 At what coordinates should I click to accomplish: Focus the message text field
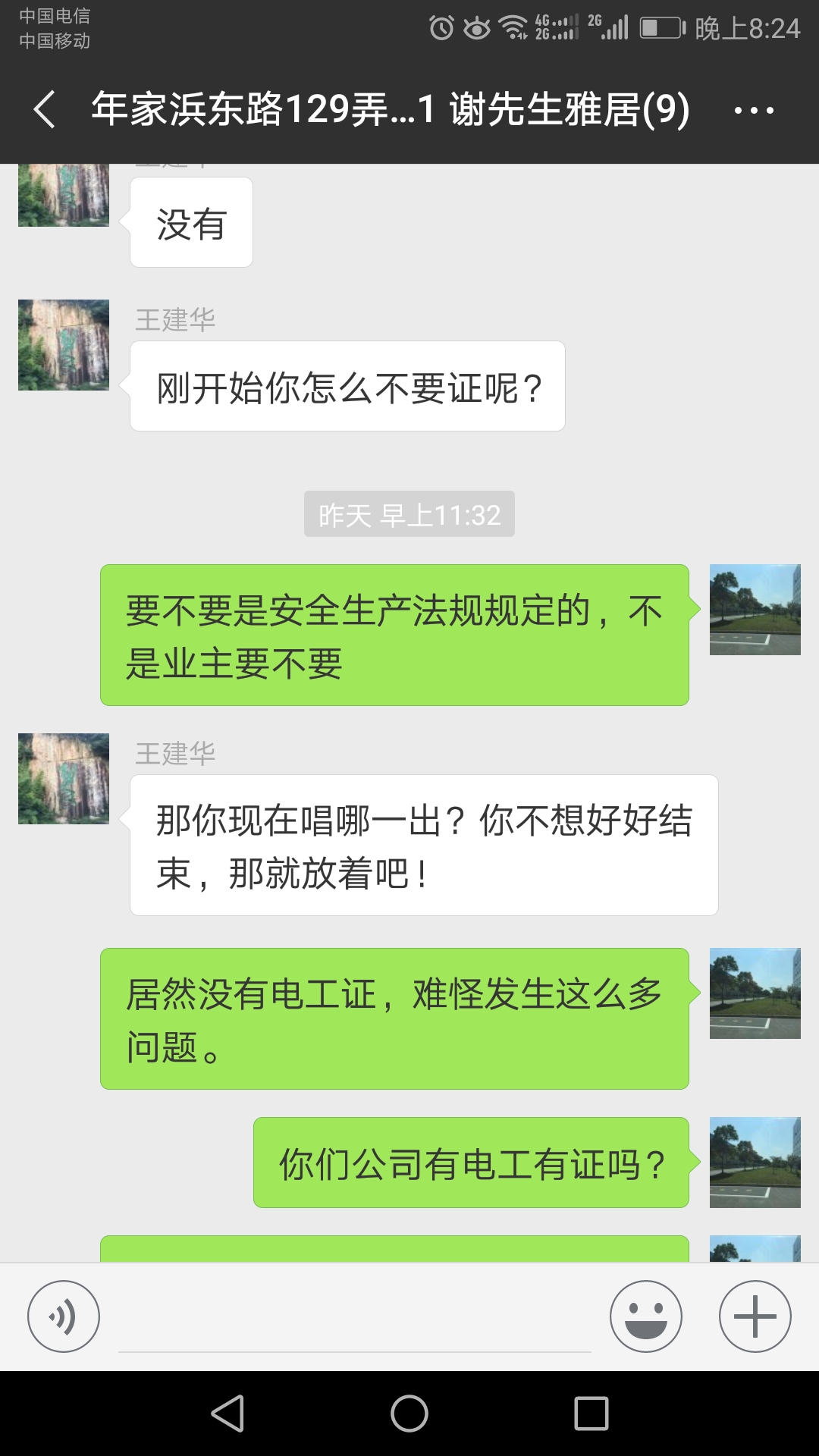[354, 1319]
